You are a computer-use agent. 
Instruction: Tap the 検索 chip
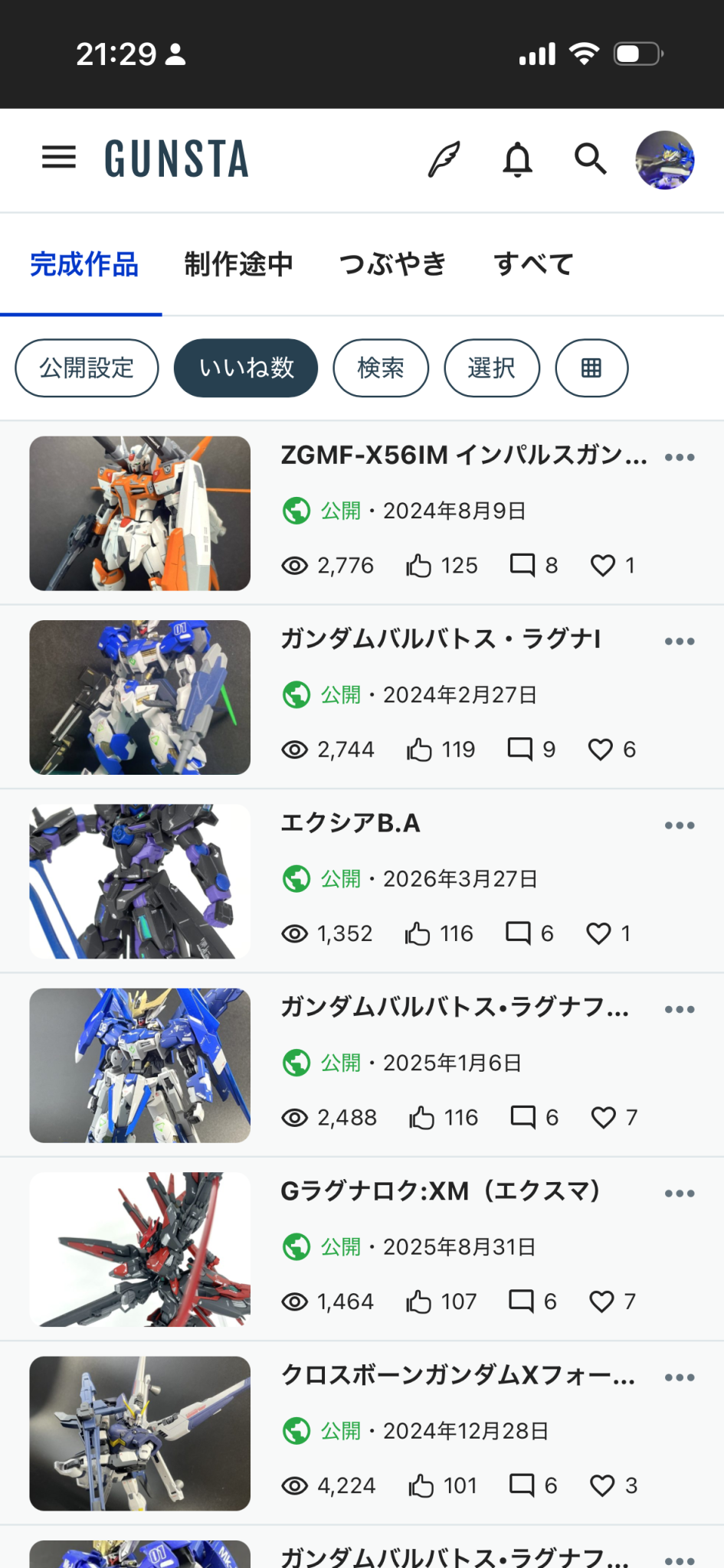coord(381,368)
